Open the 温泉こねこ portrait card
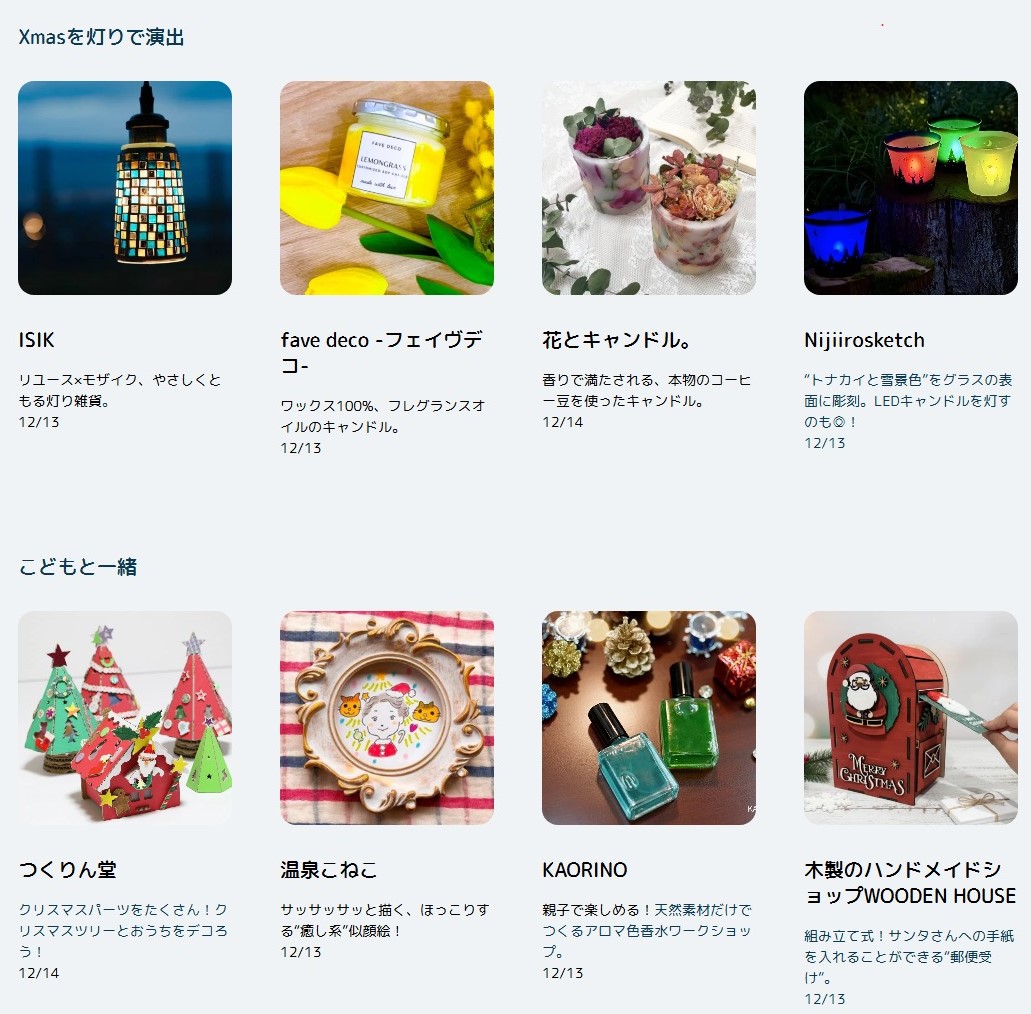 [387, 718]
